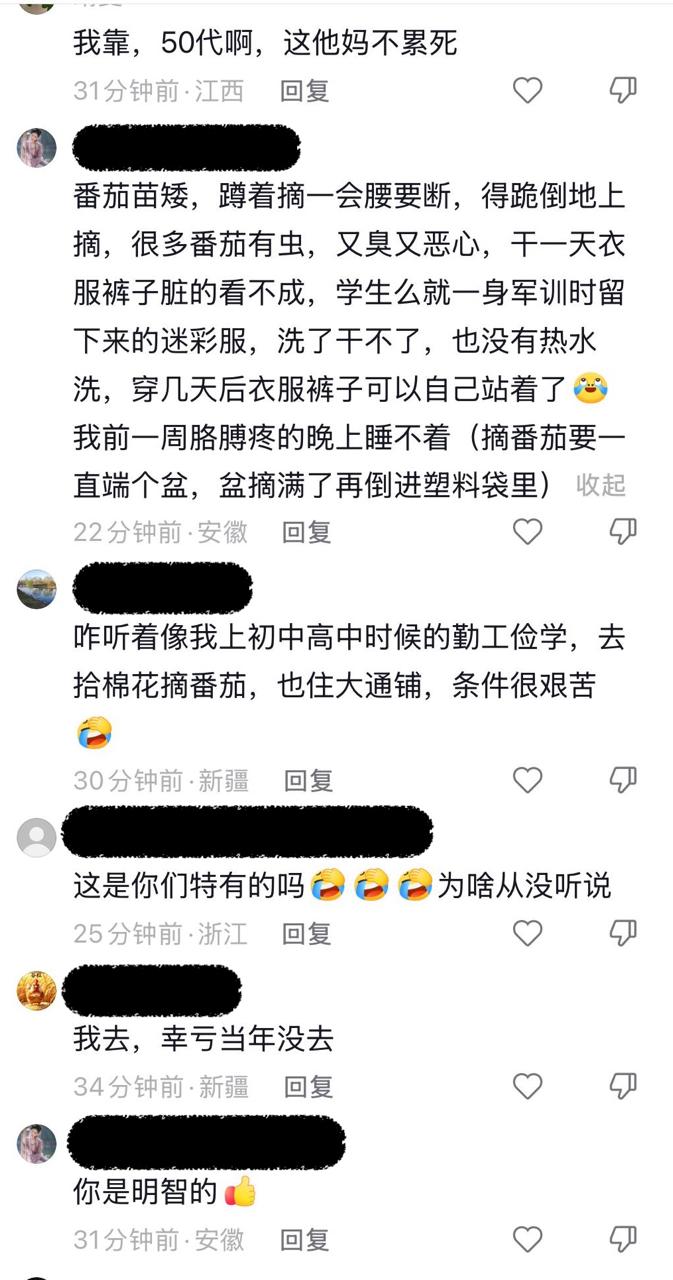This screenshot has width=673, height=1280.
Task: Dislike the 你是明智的 comment
Action: tap(623, 1240)
